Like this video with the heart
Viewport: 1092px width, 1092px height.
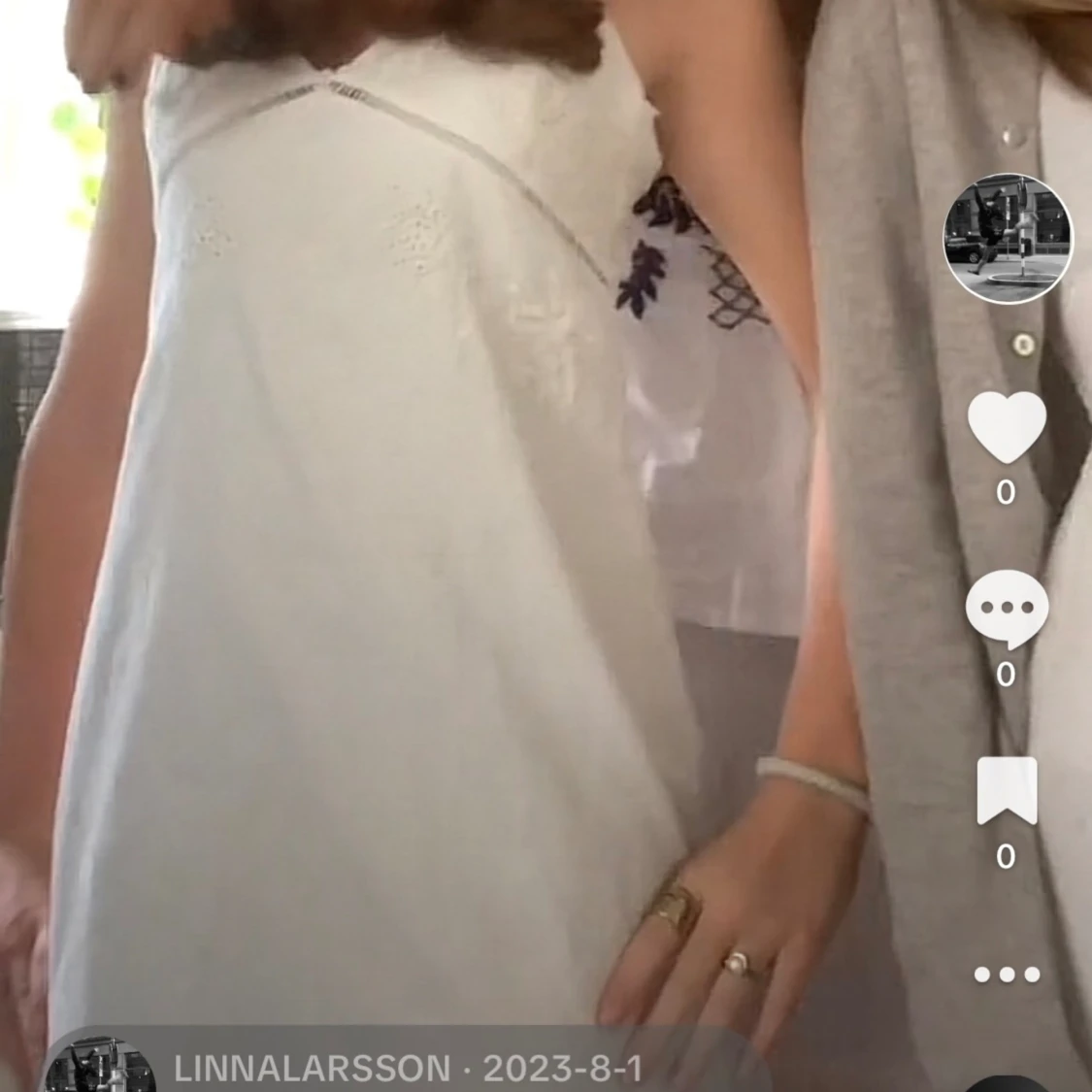pyautogui.click(x=1007, y=427)
